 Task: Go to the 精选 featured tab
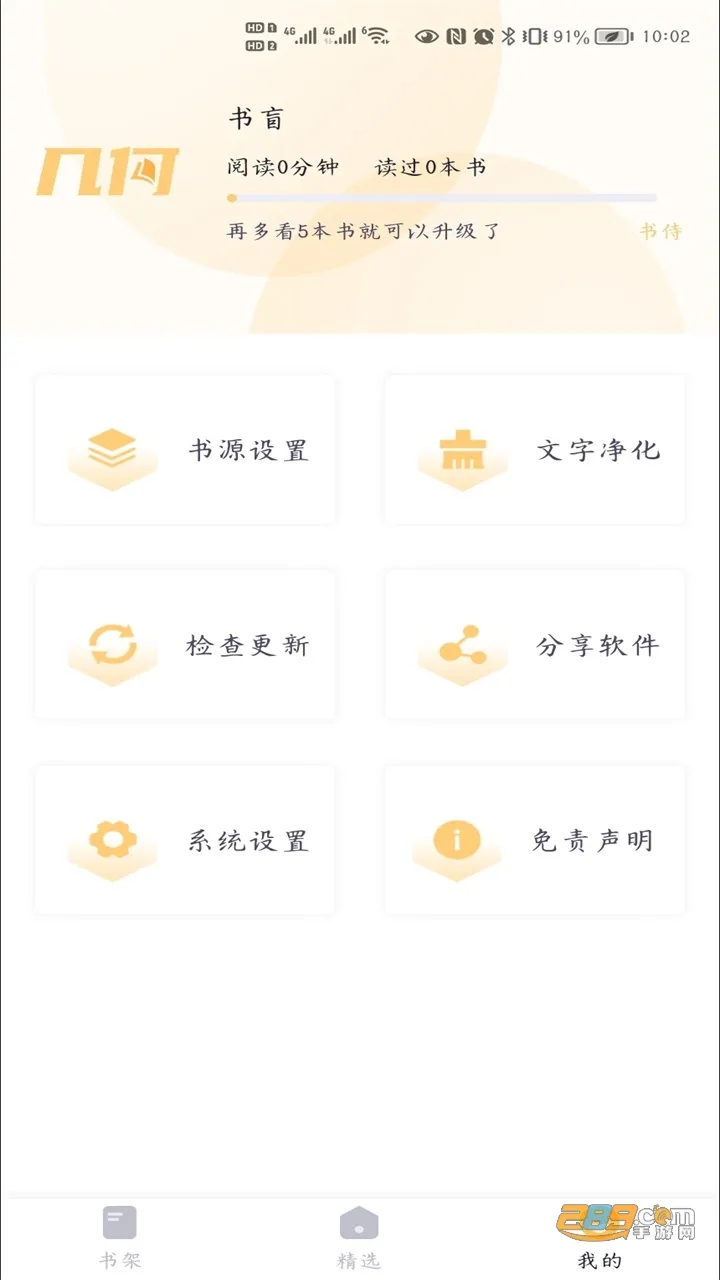click(x=359, y=1236)
